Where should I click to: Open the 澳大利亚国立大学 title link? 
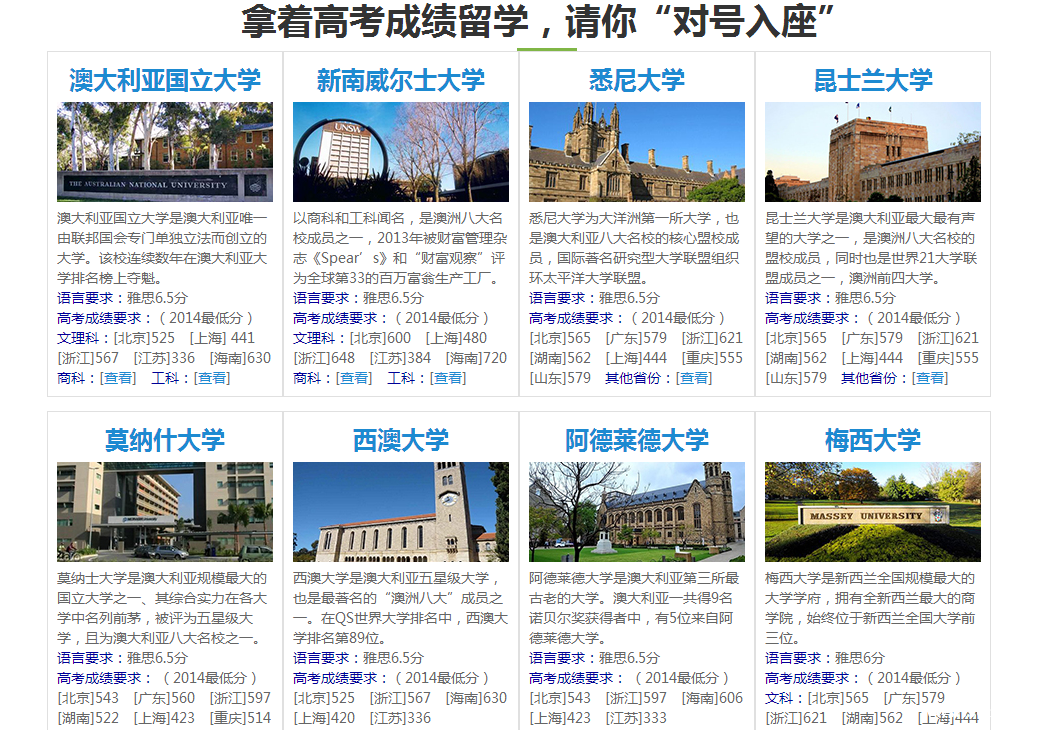tap(165, 80)
